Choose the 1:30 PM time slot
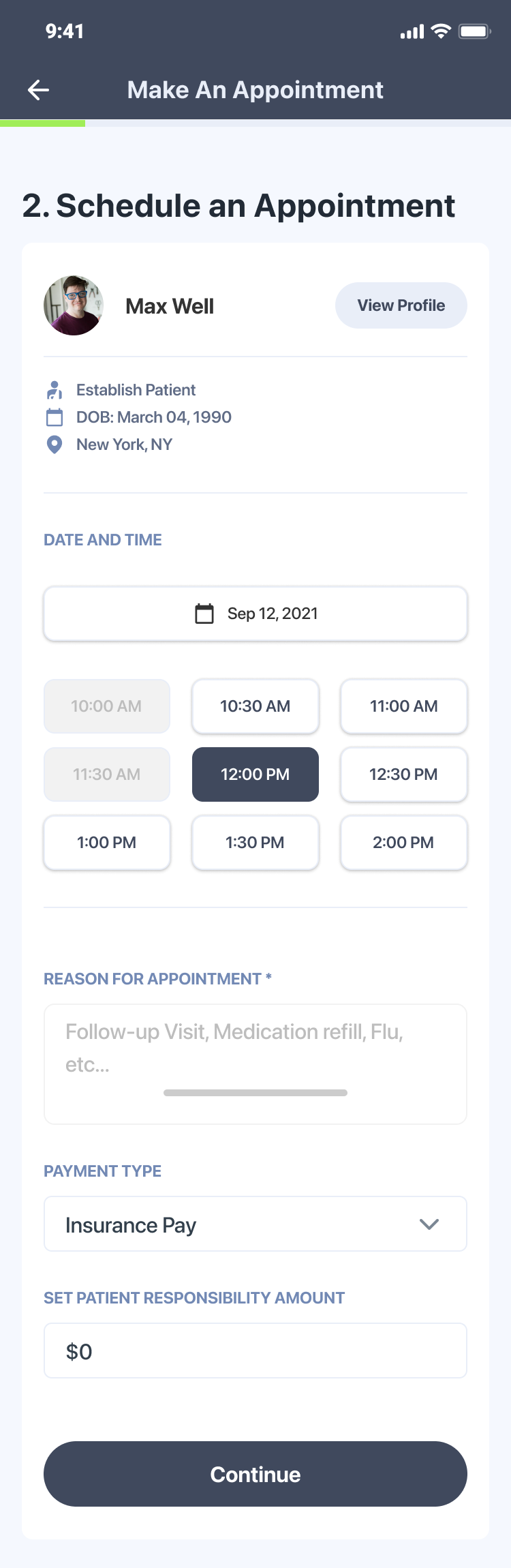Screen dimensions: 511x1568 (255, 843)
